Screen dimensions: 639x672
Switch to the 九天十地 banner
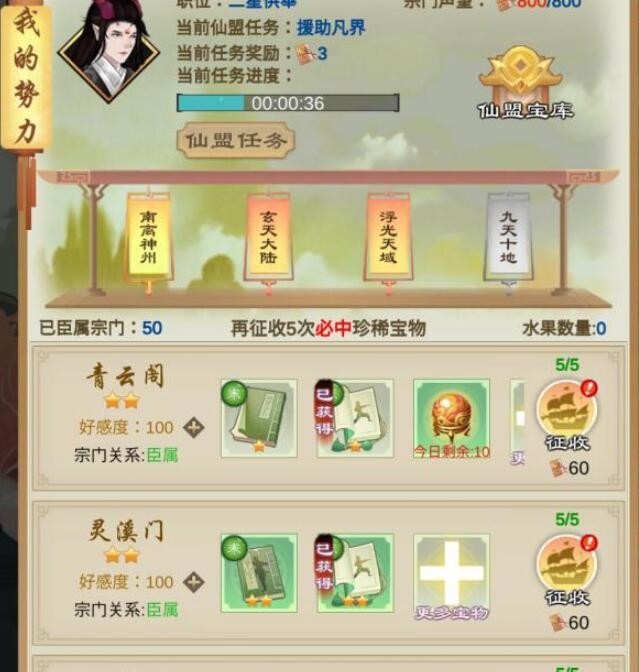pyautogui.click(x=507, y=237)
